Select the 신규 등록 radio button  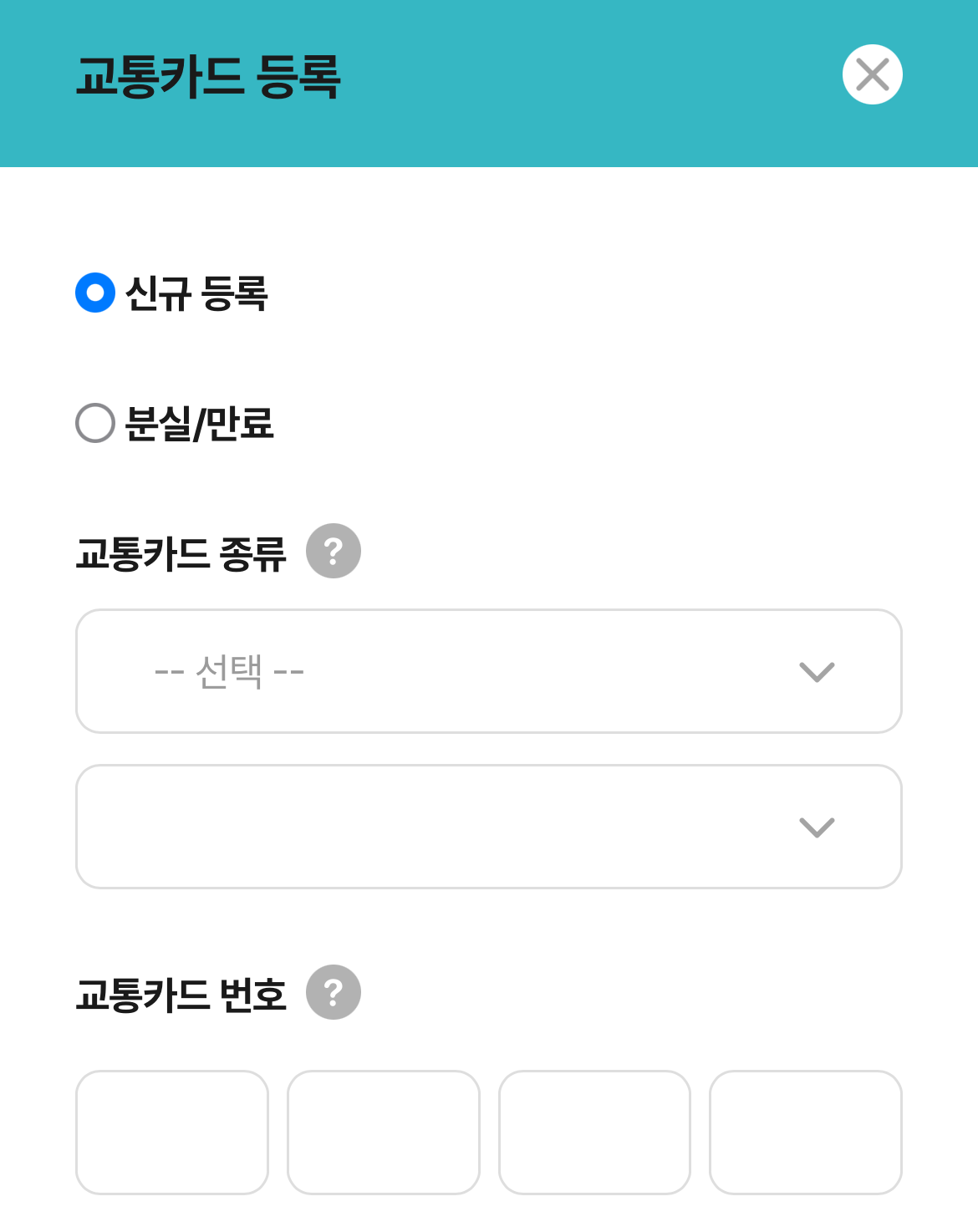click(94, 292)
